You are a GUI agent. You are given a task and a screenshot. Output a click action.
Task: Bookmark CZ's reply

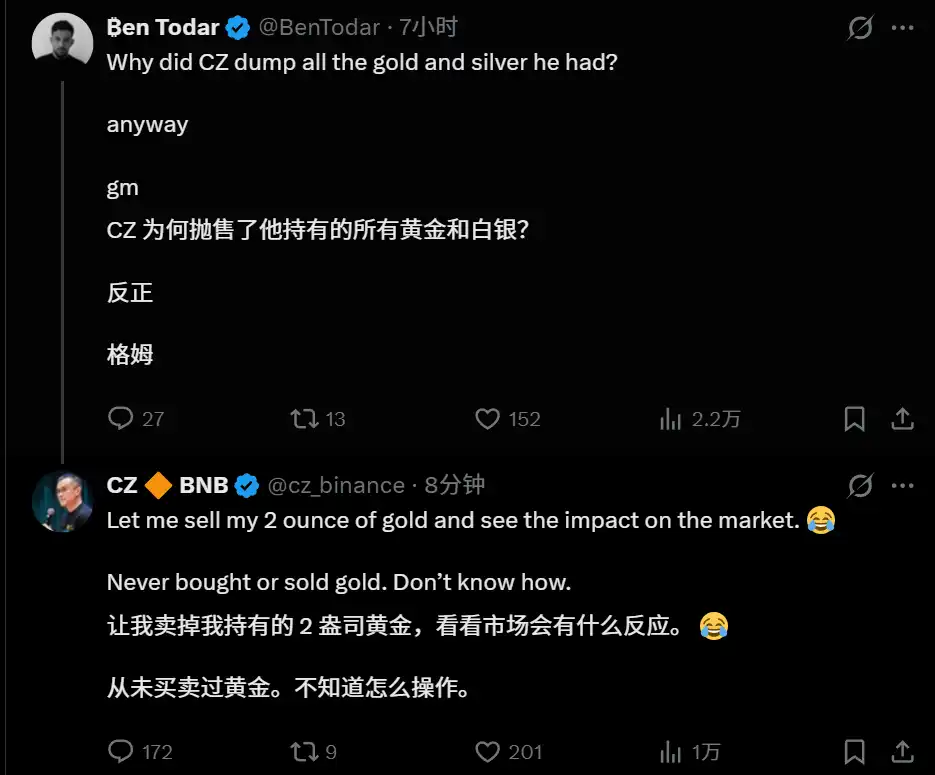click(854, 751)
